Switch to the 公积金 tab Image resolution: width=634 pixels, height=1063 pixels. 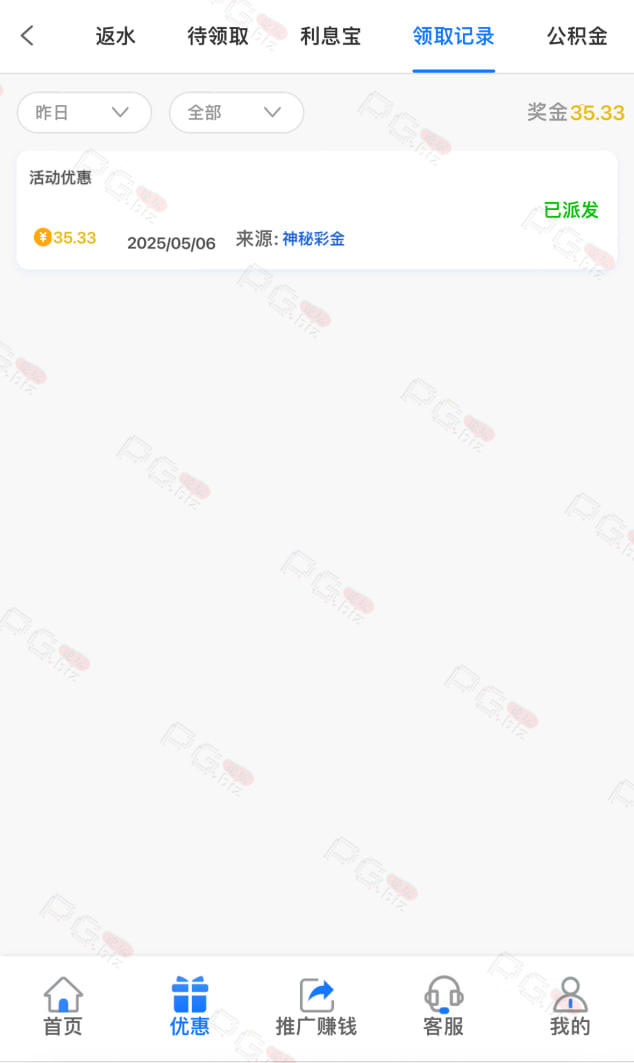click(577, 36)
